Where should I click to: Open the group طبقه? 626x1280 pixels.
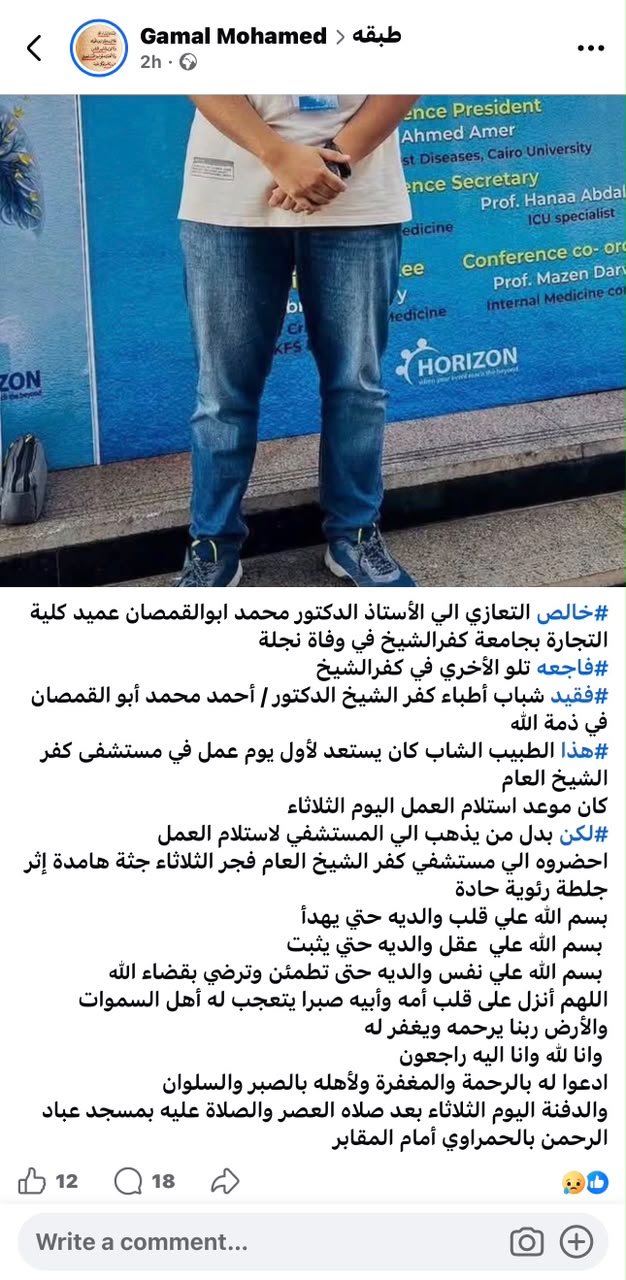pos(379,36)
